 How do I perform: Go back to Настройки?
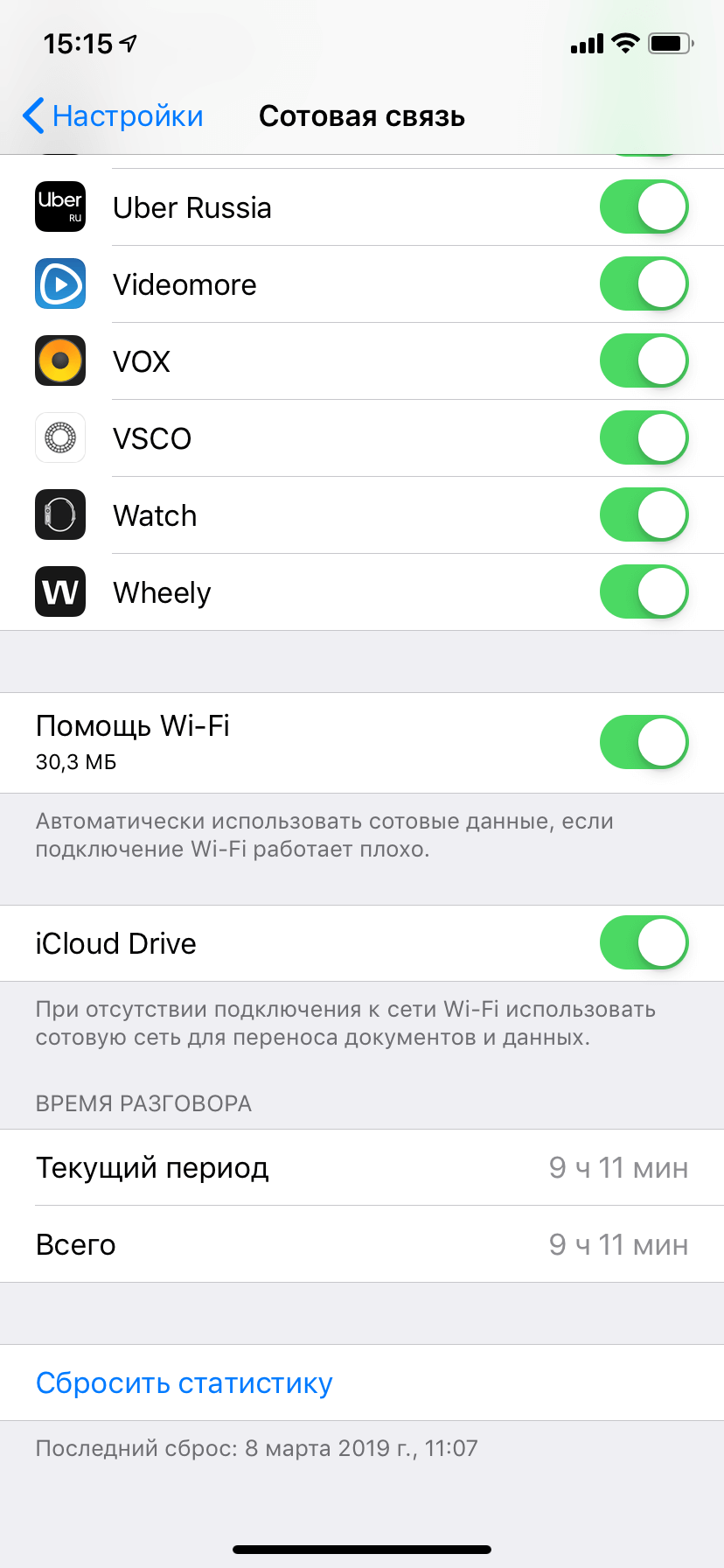tap(114, 116)
